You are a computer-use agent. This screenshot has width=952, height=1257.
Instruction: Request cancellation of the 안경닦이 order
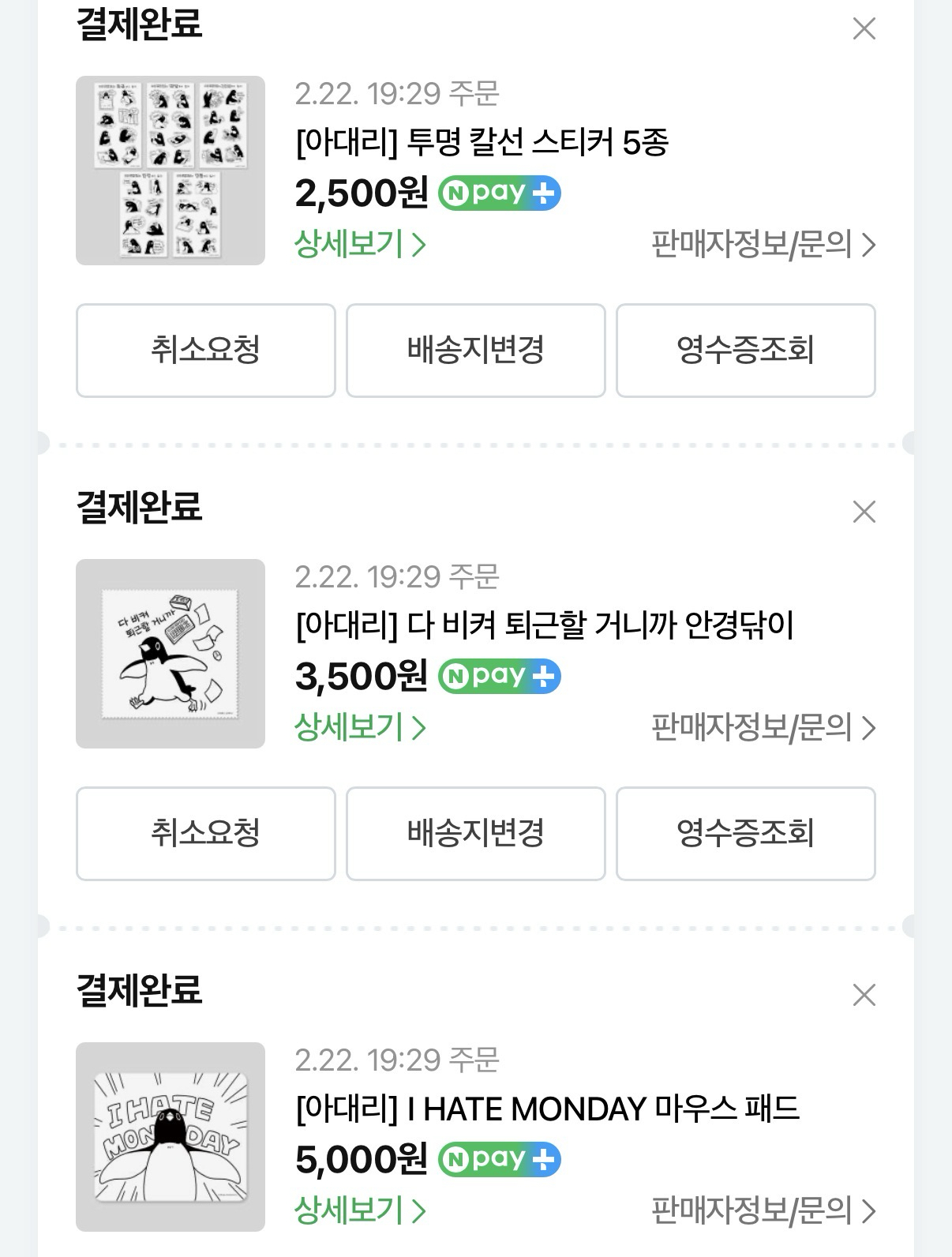click(206, 834)
